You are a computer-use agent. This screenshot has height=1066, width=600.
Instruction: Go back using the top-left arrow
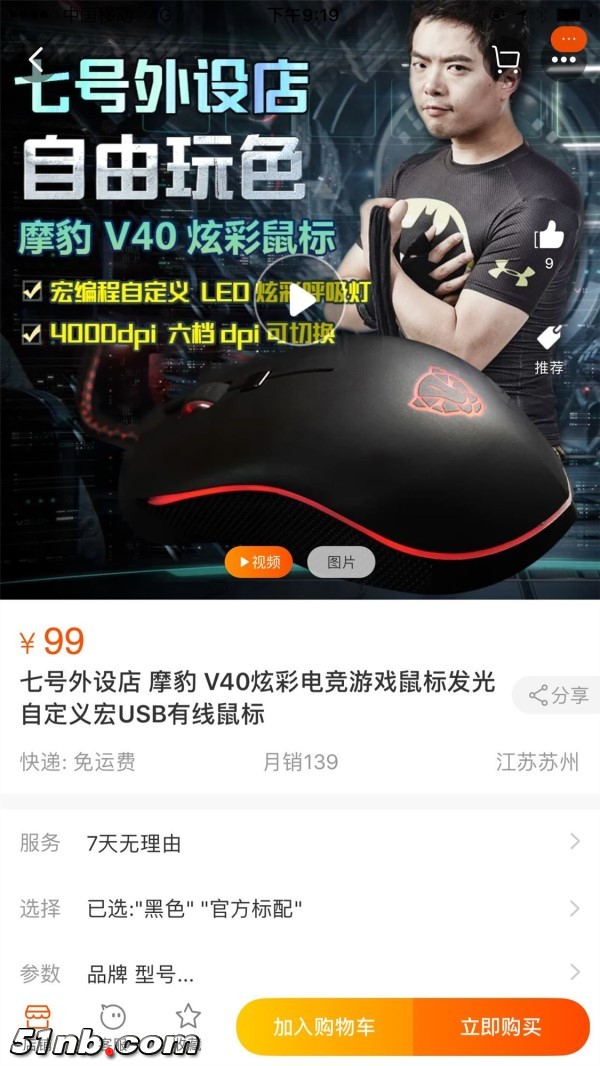coord(36,58)
